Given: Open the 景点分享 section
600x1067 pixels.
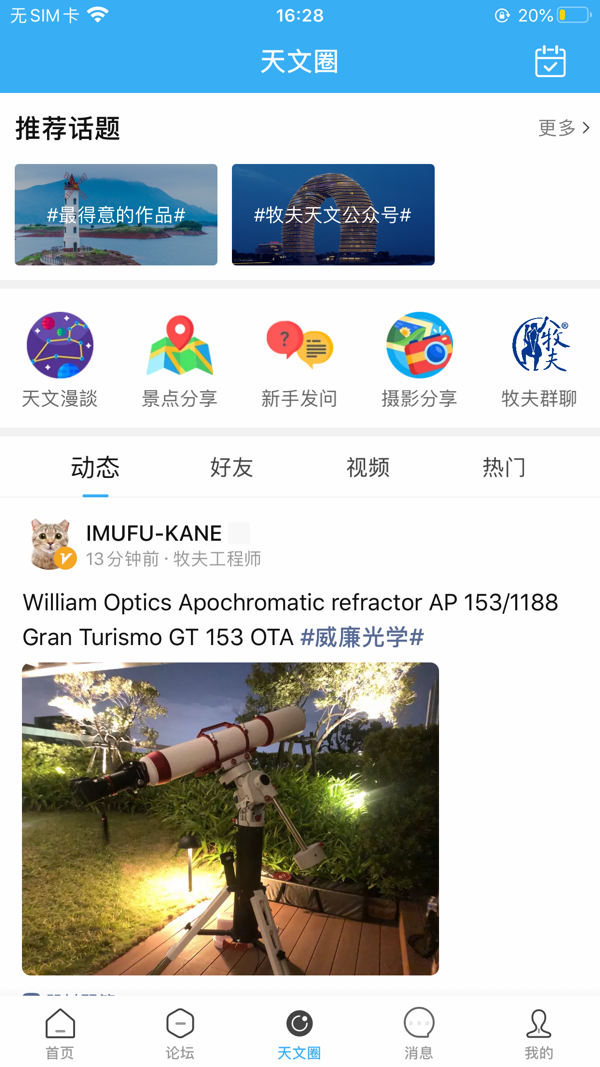Looking at the screenshot, I should click(x=180, y=360).
